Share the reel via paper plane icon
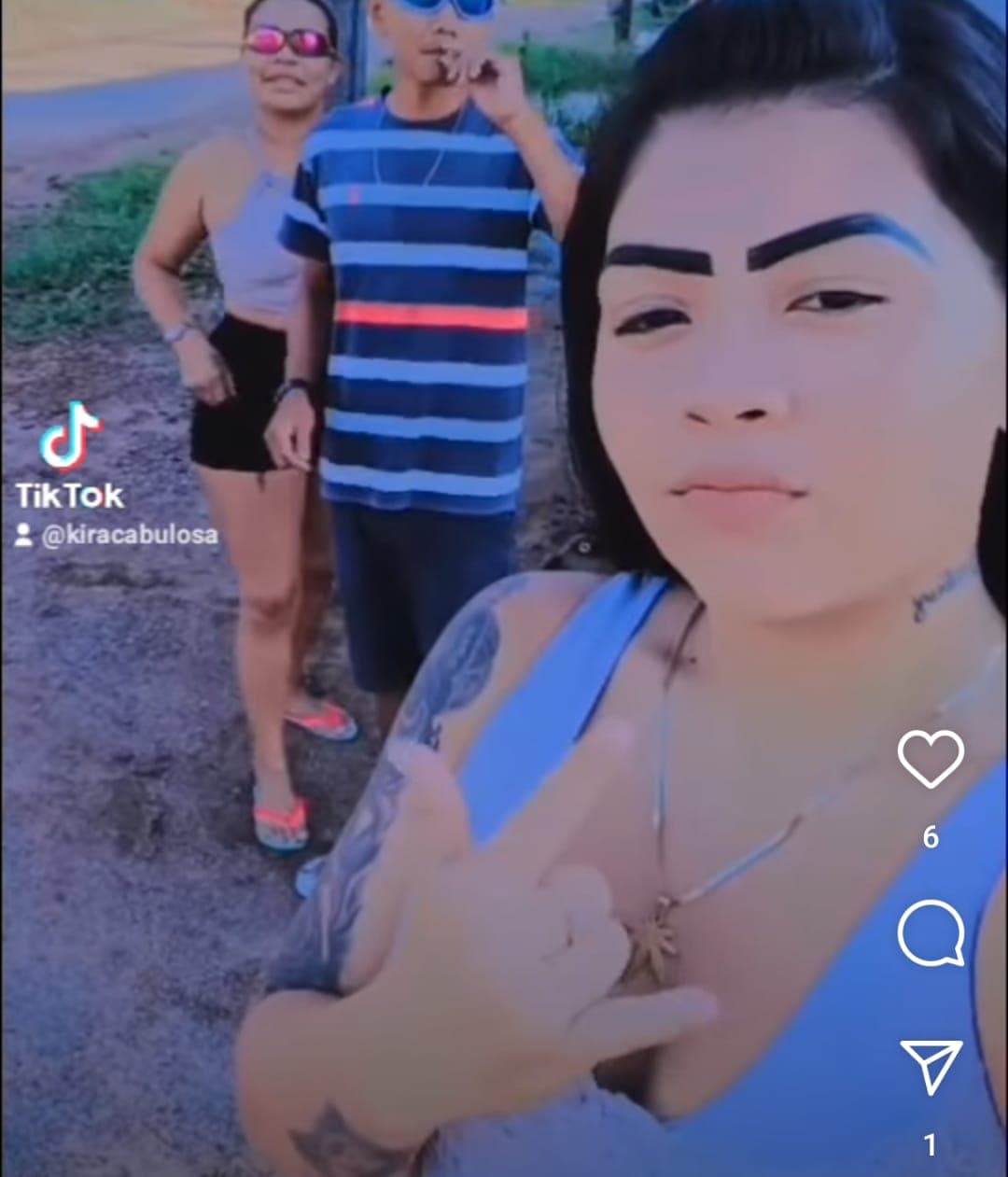Screen dimensions: 1008x1177 click(931, 1066)
